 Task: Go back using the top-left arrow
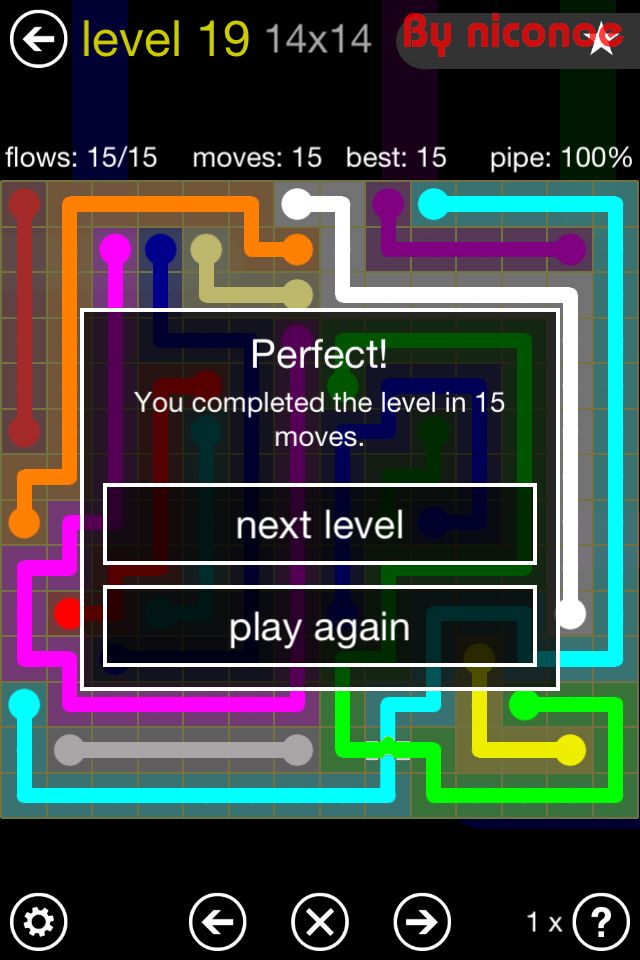[38, 39]
